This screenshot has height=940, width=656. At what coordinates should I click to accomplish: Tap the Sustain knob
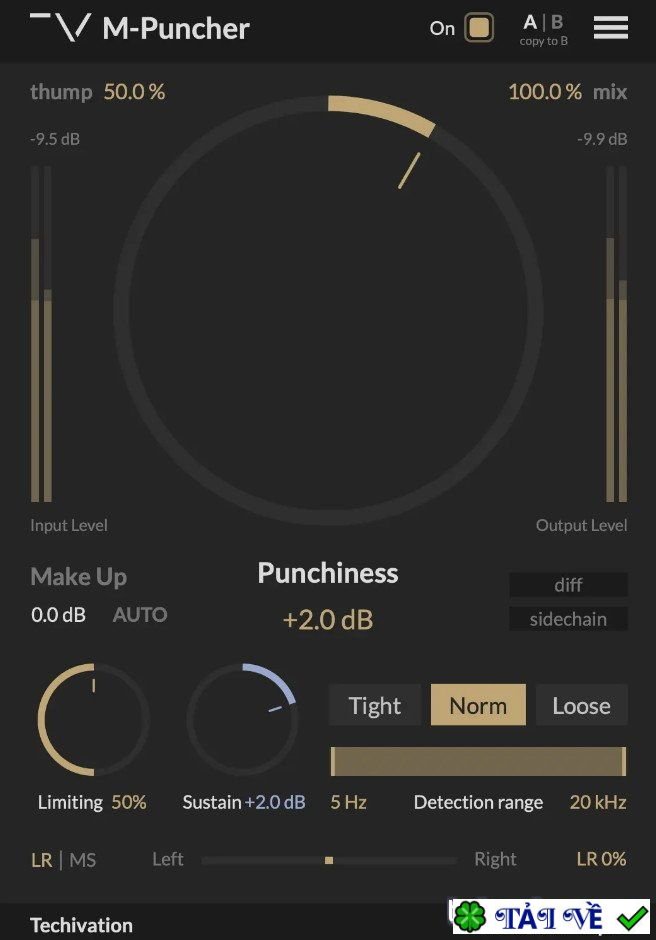[x=242, y=720]
